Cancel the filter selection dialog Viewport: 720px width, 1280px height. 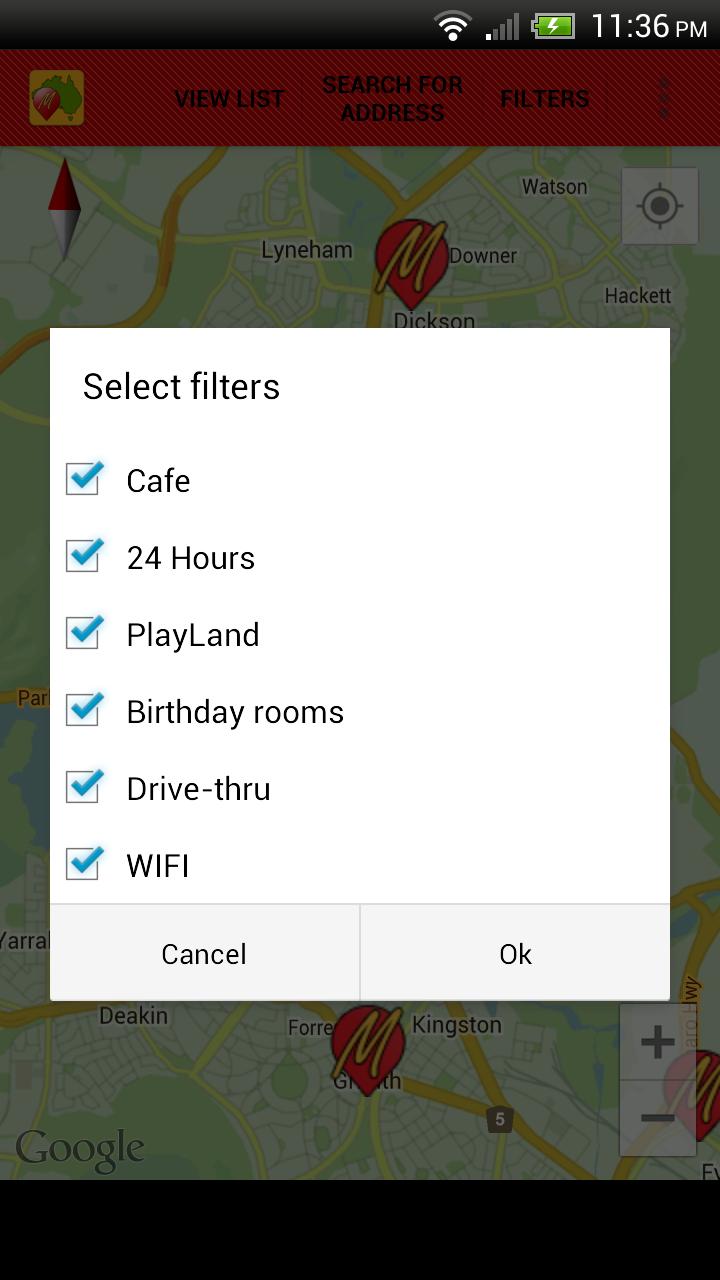click(x=204, y=954)
